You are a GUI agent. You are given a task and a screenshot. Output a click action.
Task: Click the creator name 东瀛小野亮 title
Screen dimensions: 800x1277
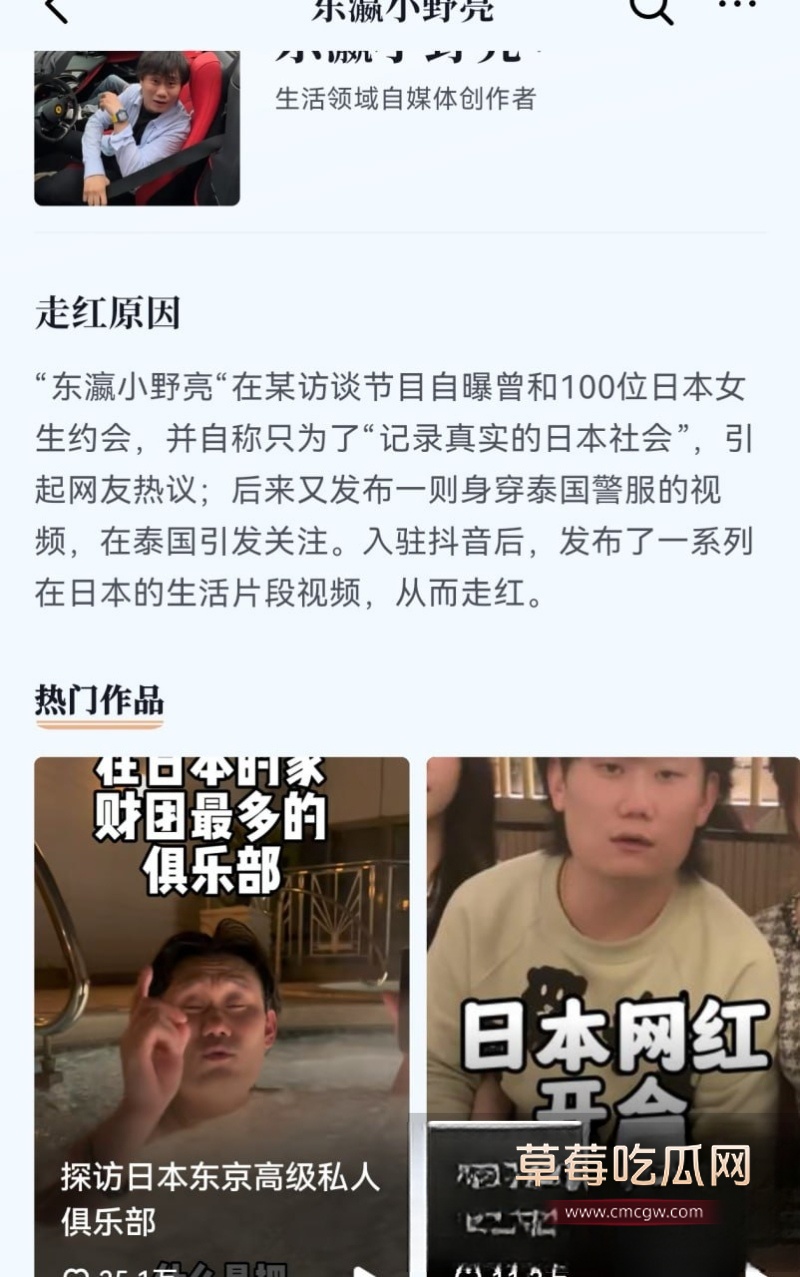400,10
